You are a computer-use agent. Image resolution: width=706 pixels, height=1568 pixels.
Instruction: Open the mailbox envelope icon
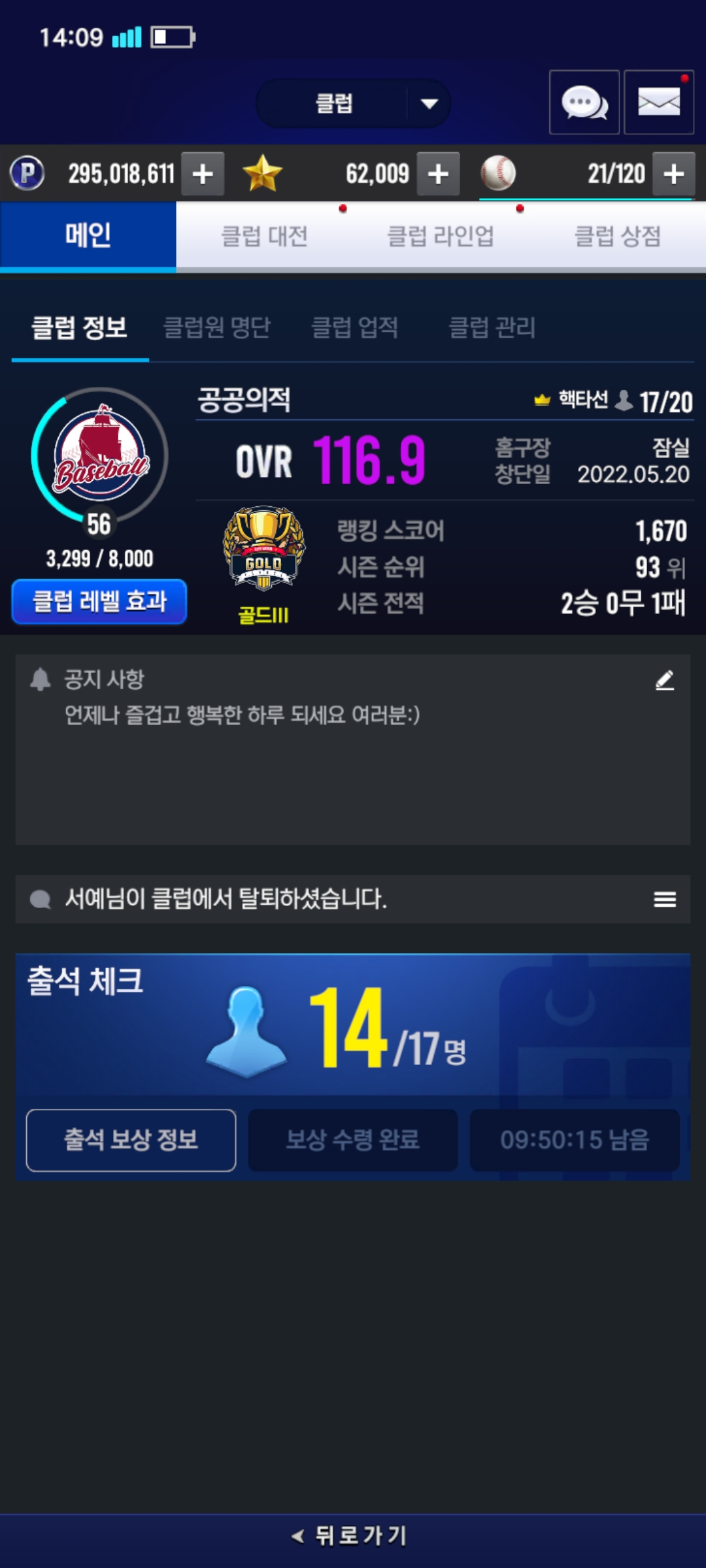[658, 103]
